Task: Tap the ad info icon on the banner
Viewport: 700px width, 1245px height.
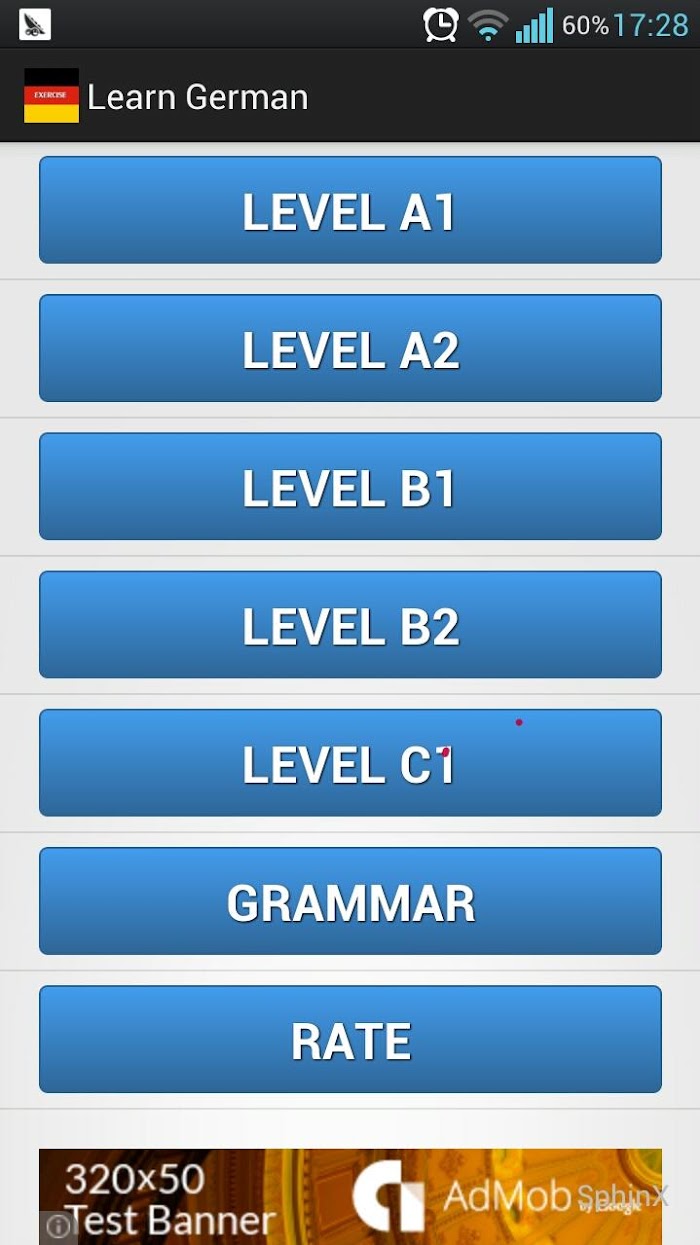Action: coord(58,1227)
